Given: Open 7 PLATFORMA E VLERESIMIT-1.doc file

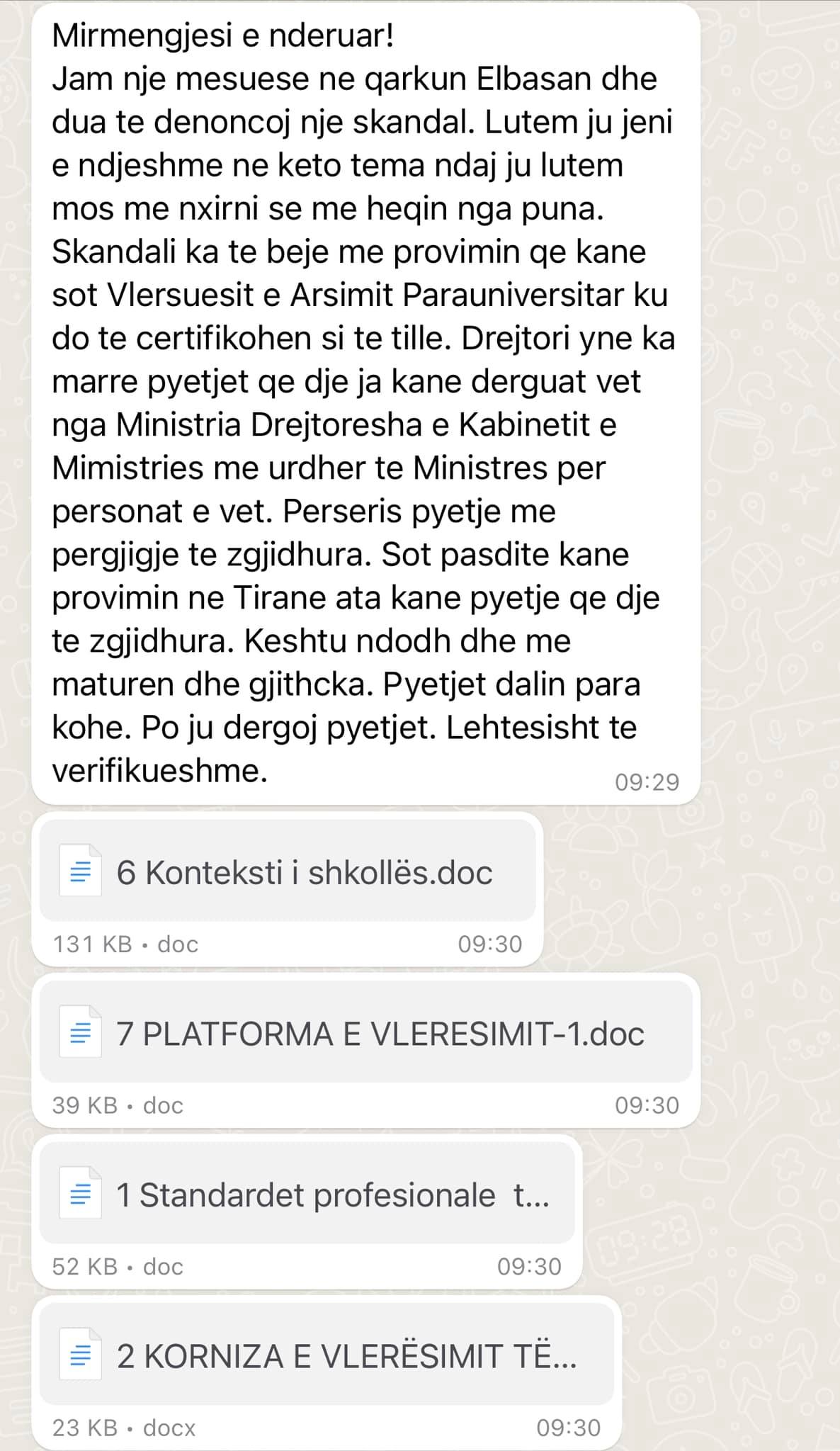Looking at the screenshot, I should click(365, 1033).
